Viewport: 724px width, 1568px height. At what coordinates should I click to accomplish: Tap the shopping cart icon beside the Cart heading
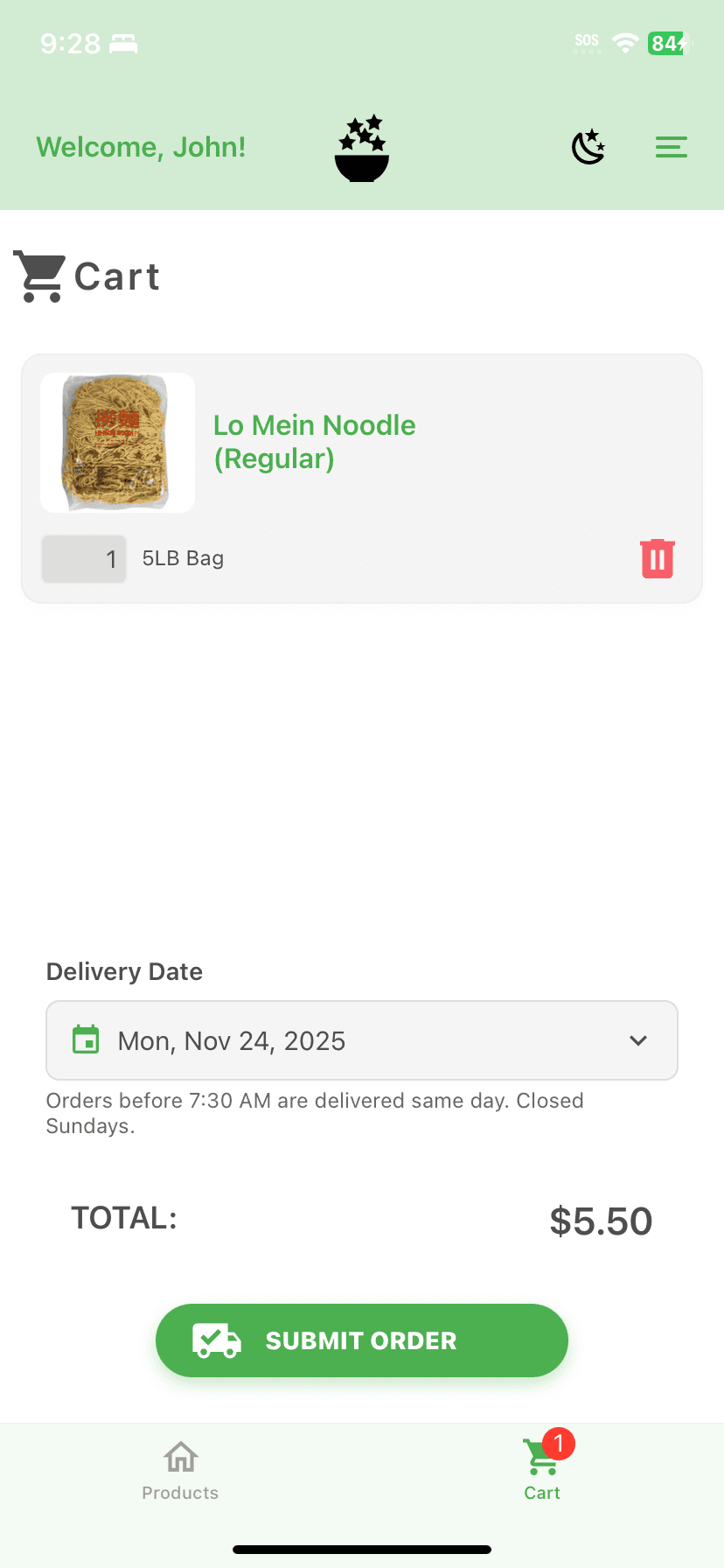tap(38, 275)
